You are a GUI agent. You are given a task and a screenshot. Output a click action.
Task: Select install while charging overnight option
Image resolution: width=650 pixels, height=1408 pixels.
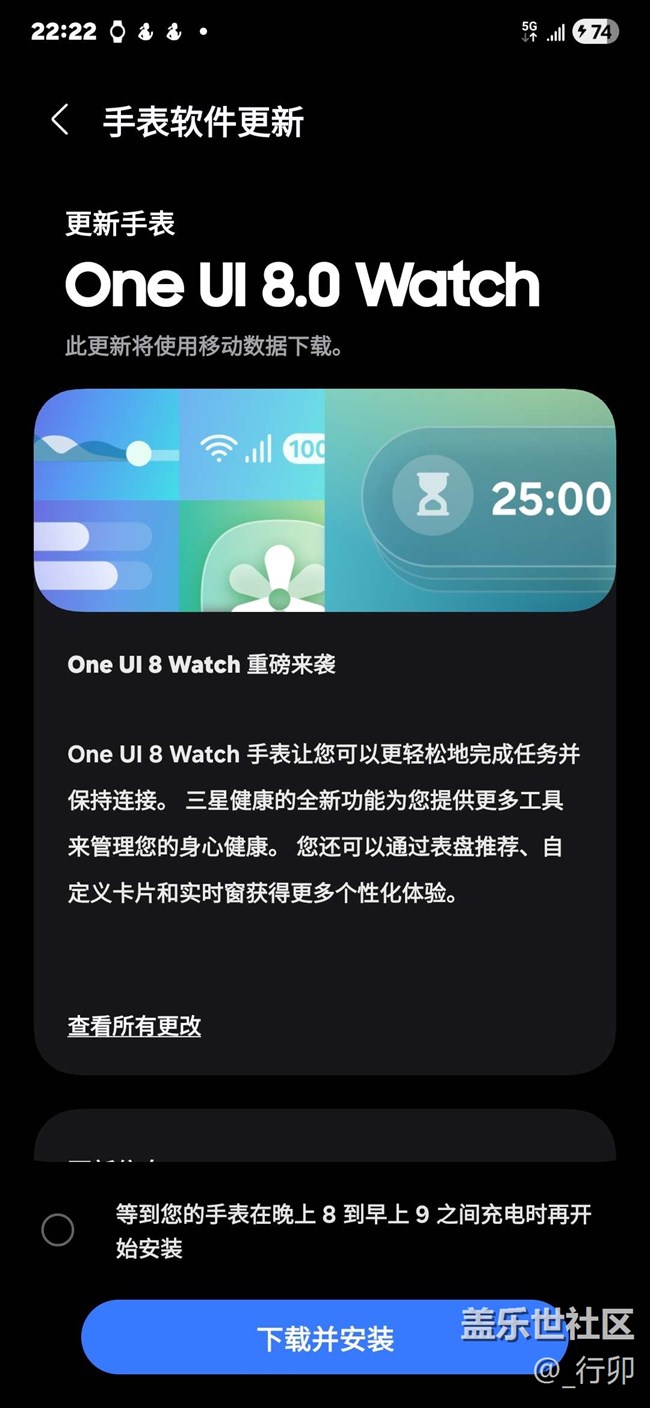(x=58, y=1230)
